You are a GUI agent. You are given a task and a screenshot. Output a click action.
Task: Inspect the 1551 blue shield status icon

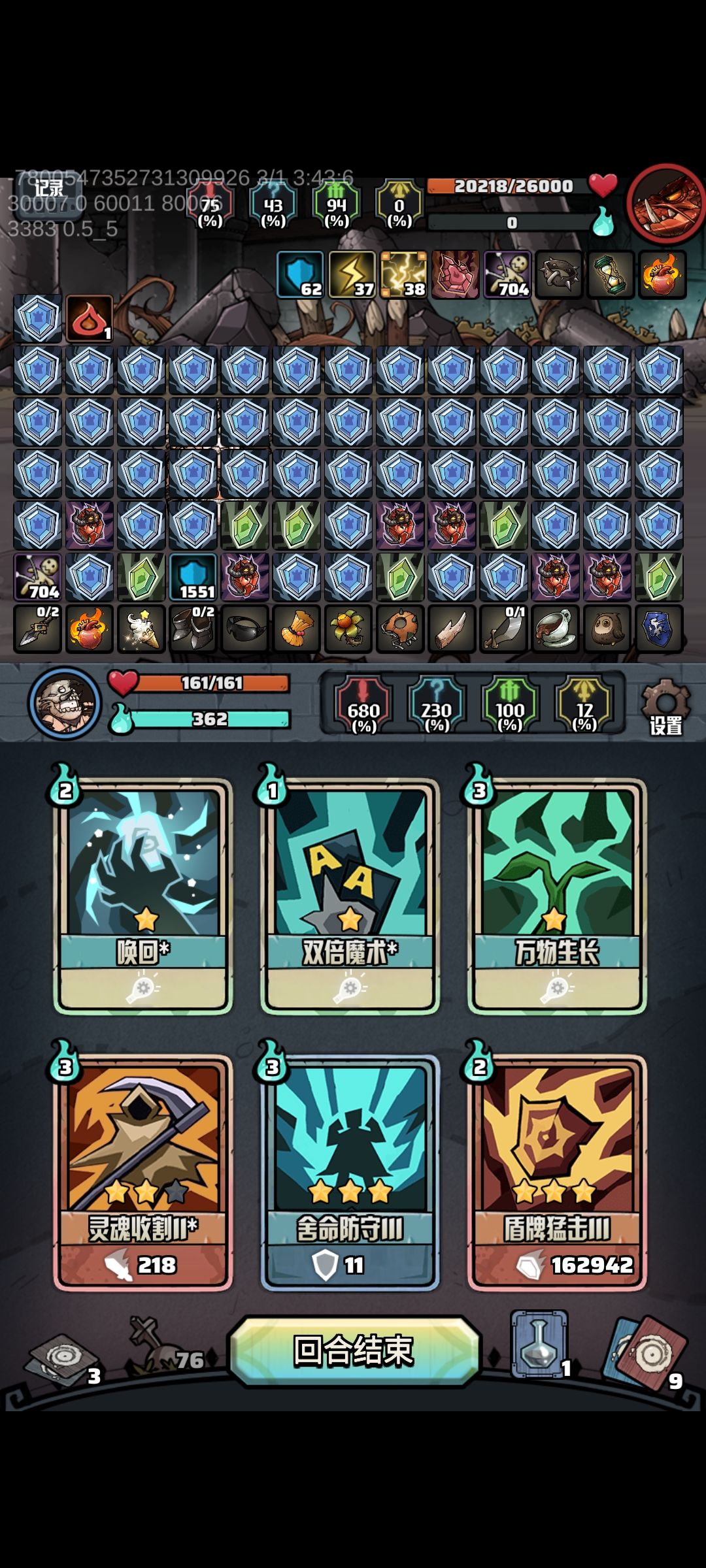(193, 577)
